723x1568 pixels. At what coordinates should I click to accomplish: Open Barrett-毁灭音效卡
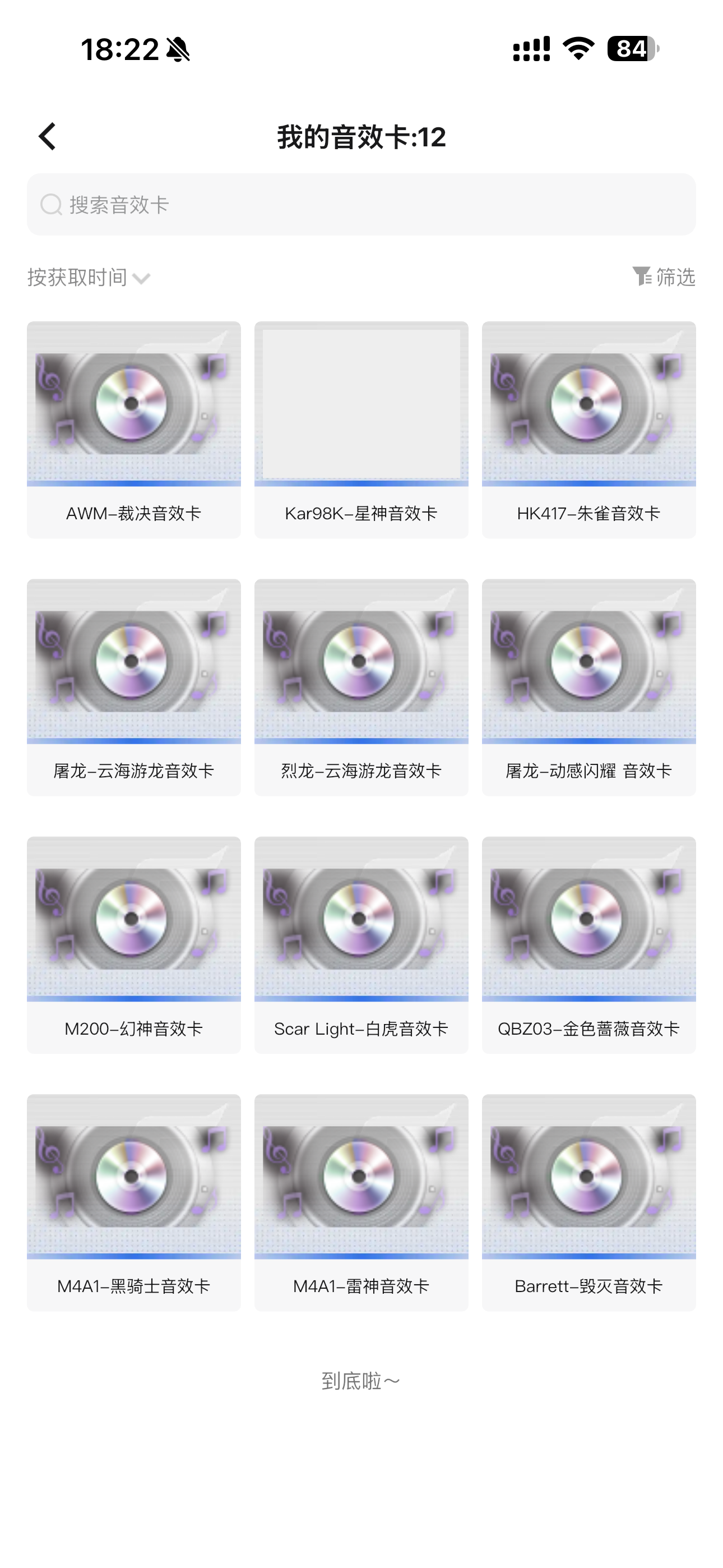[589, 1202]
